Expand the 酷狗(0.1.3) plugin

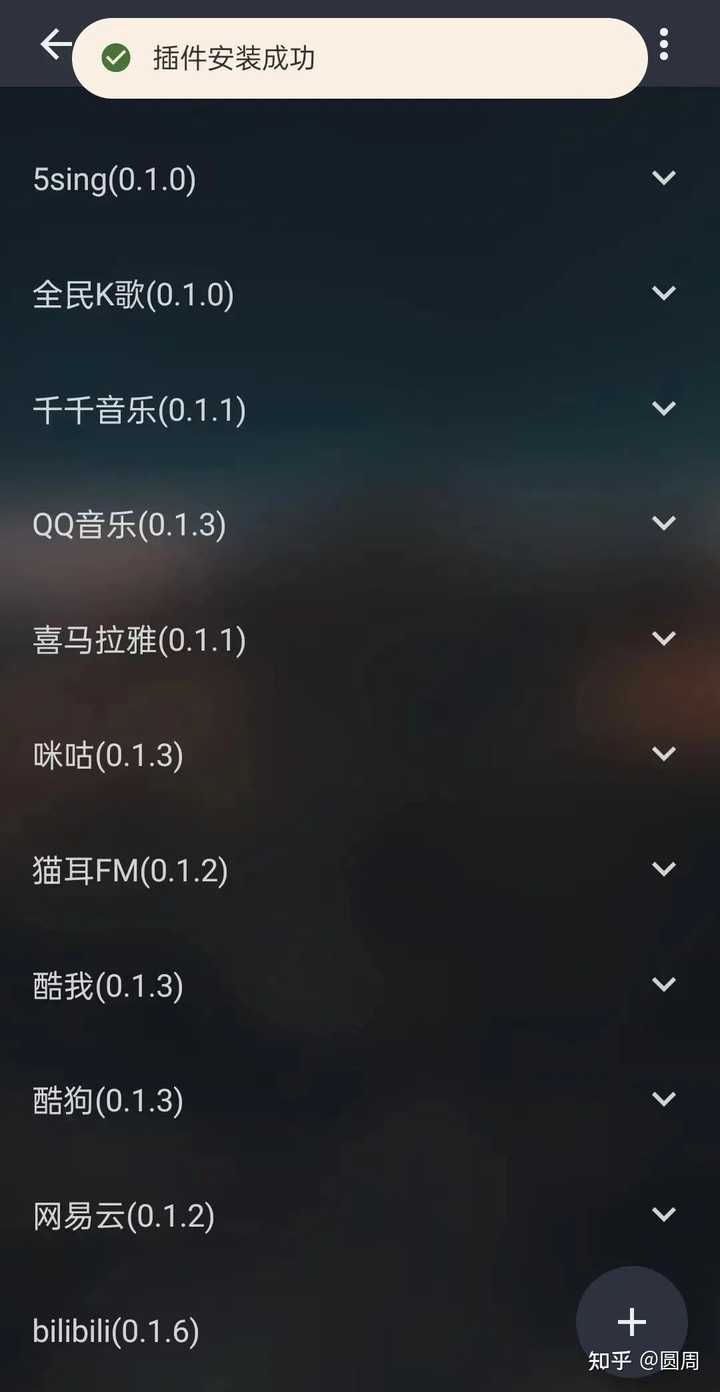coord(664,1099)
